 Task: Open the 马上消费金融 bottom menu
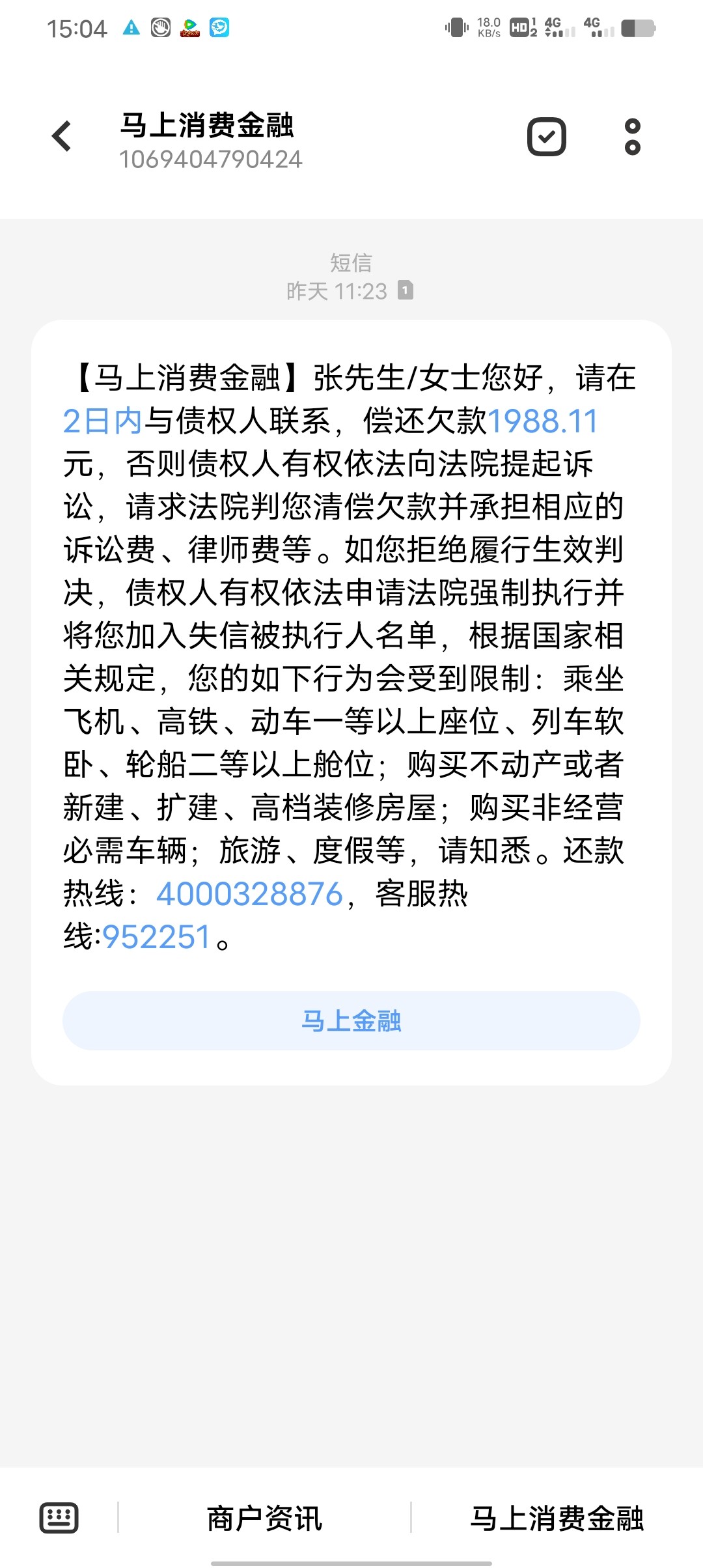tap(557, 1518)
